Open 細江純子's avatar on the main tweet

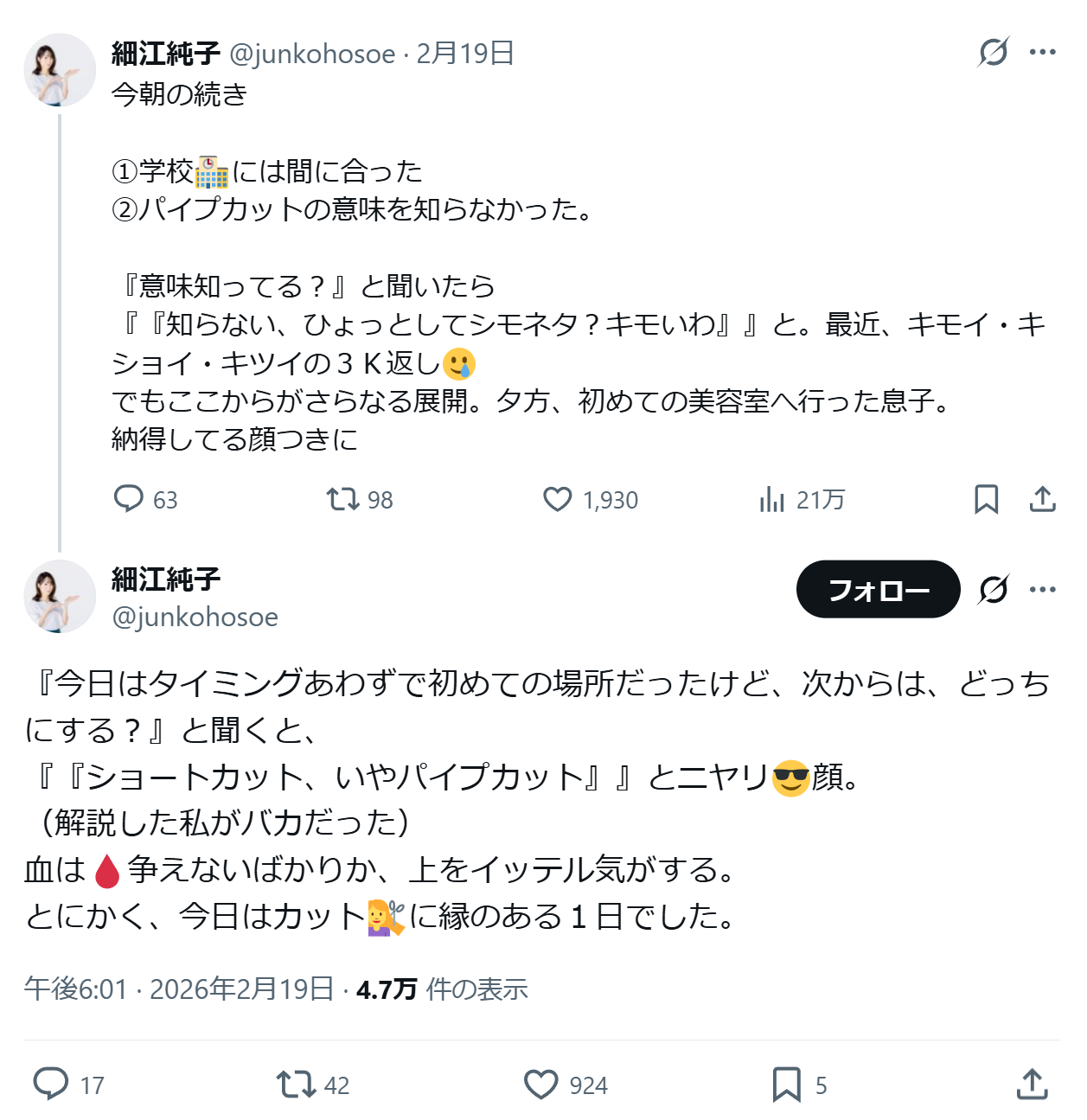[x=59, y=595]
